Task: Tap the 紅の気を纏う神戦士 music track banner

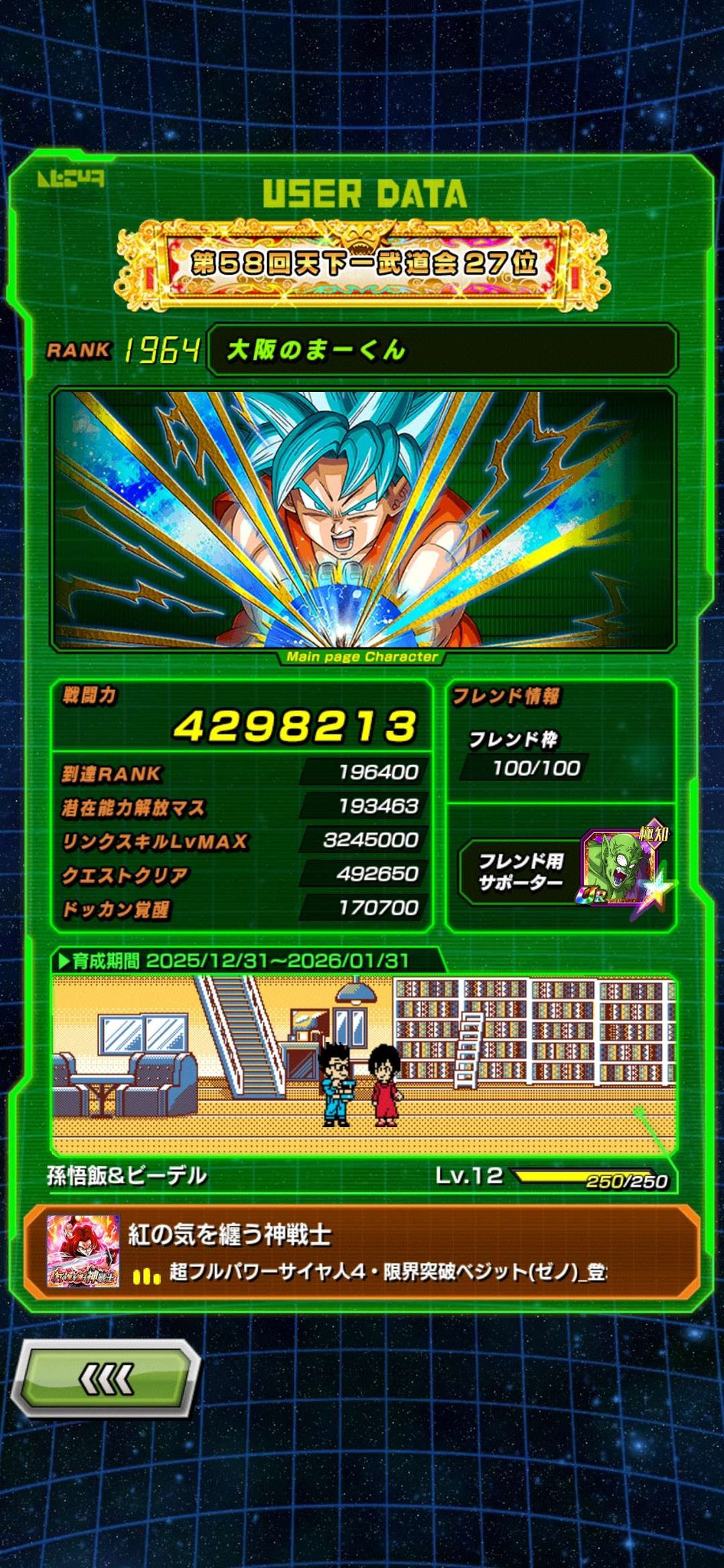Action: pos(361,1251)
